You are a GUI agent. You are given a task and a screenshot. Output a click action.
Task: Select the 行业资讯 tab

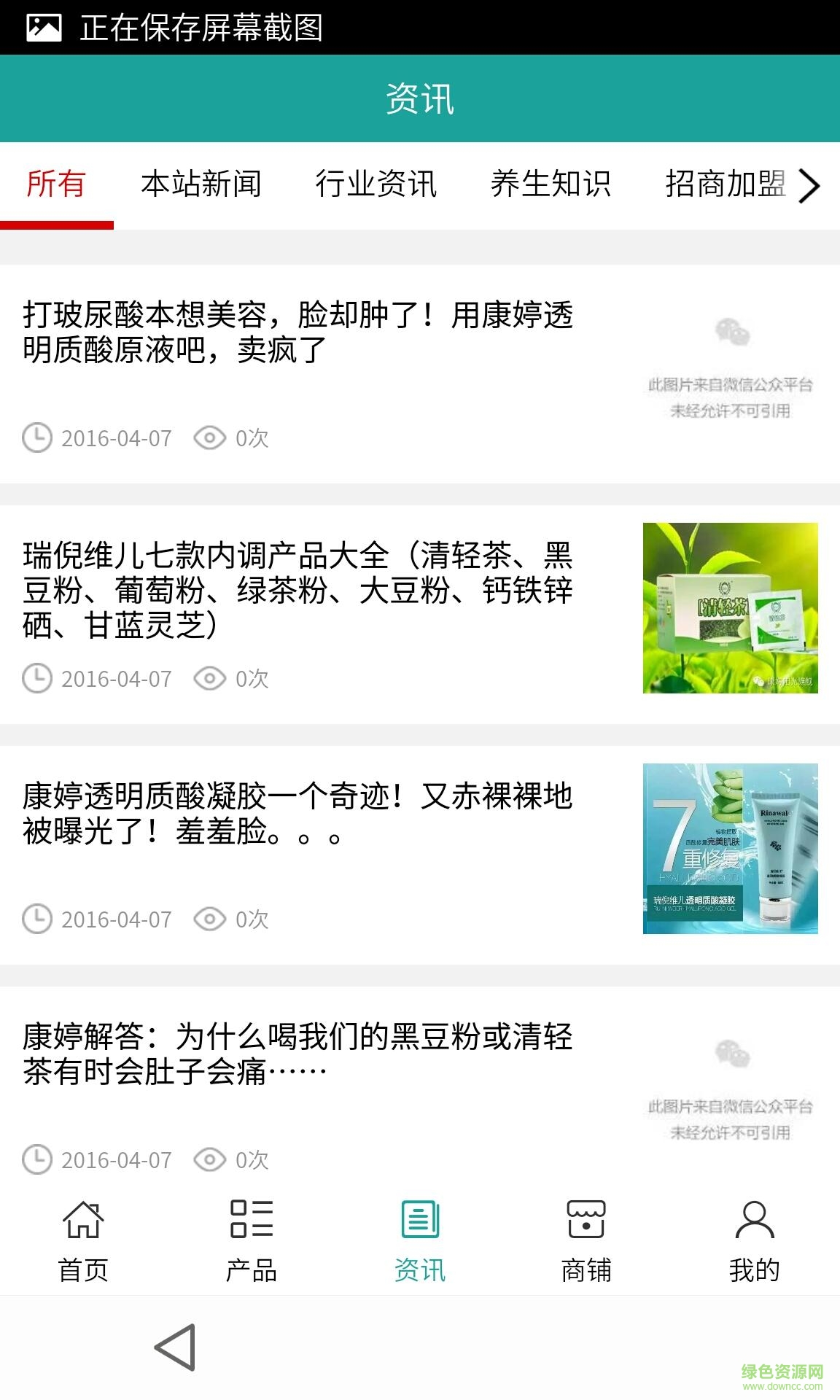(x=378, y=184)
